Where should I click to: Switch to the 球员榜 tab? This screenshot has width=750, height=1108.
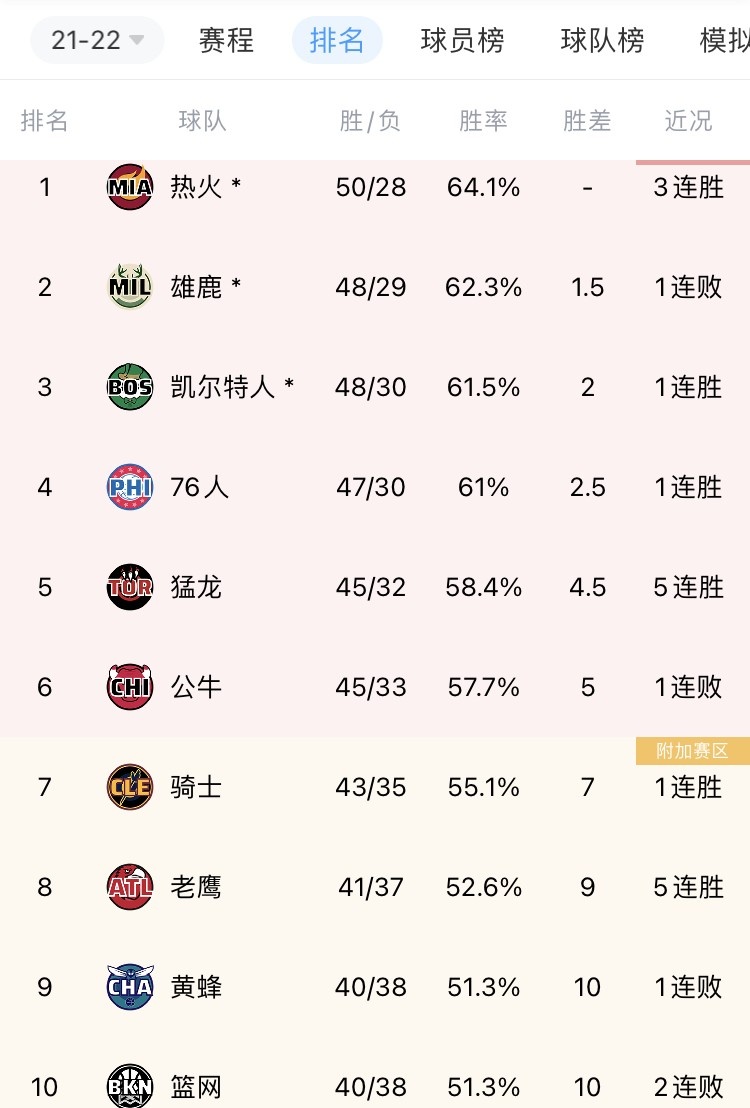[462, 40]
